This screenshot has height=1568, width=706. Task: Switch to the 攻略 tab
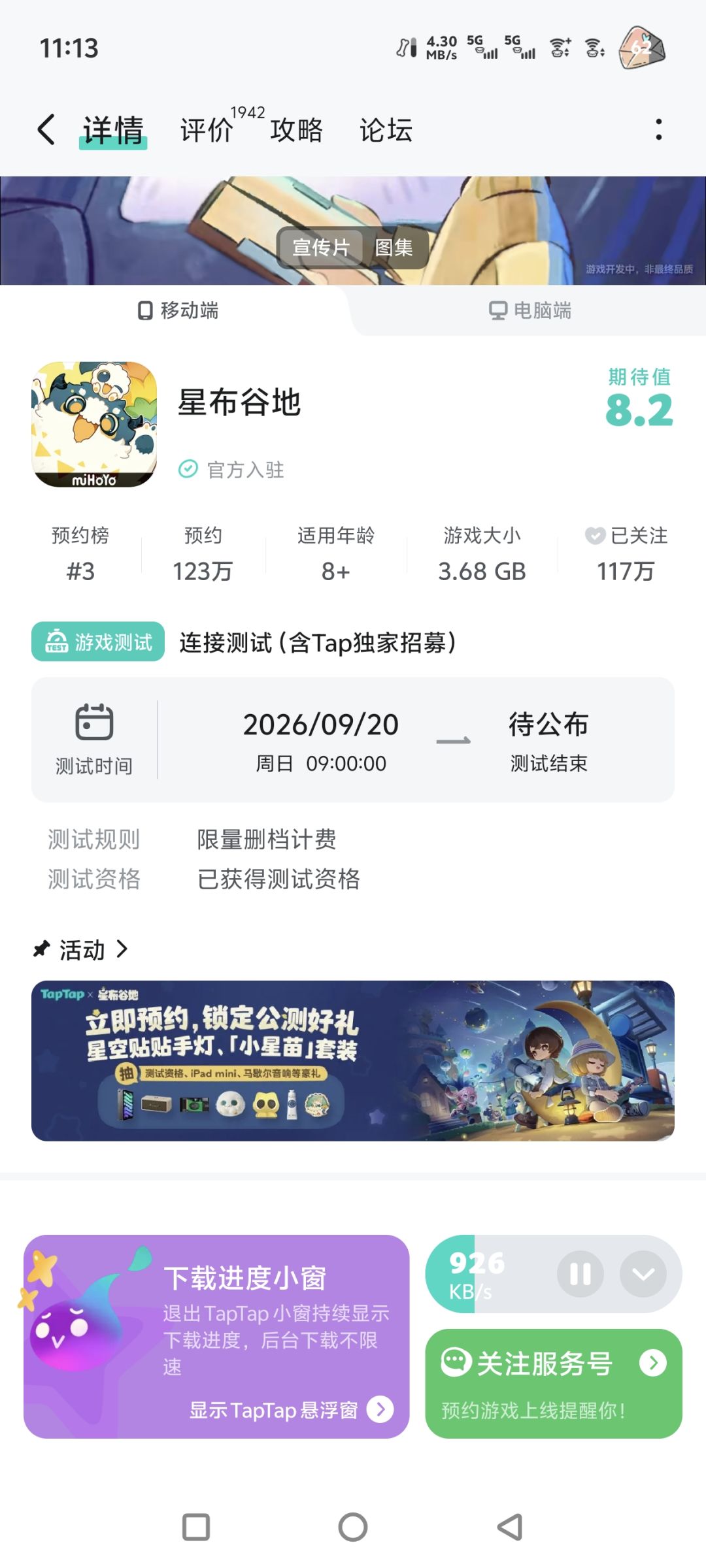point(297,130)
